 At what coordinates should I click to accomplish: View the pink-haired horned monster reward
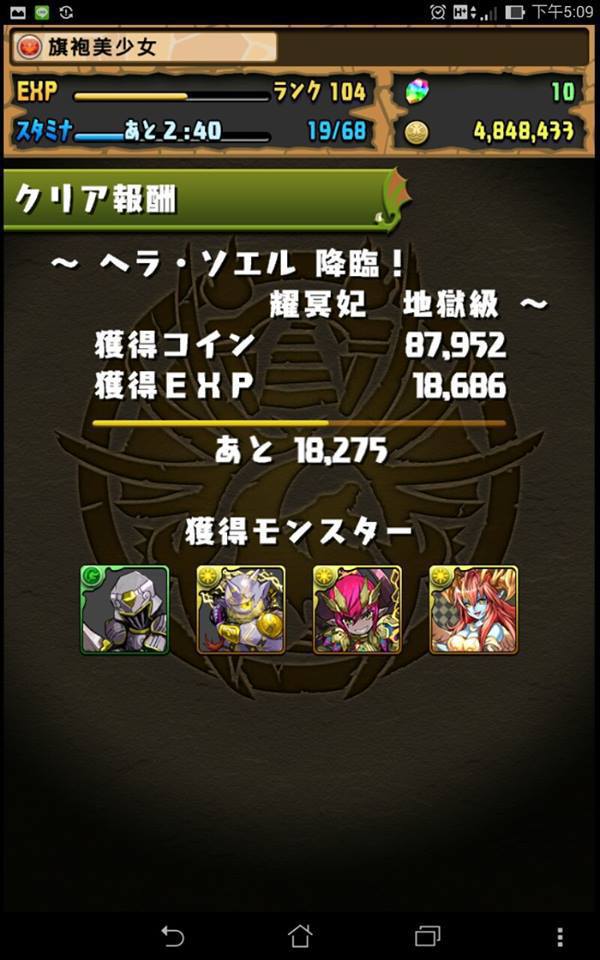click(357, 609)
